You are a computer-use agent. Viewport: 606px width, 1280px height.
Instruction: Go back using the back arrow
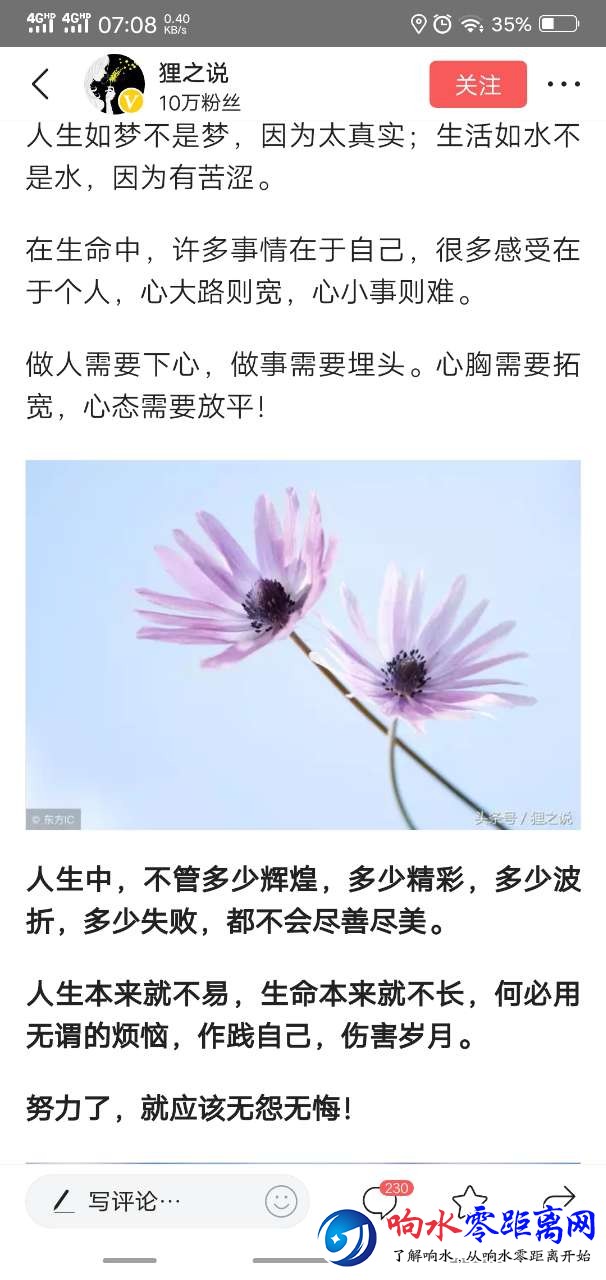[x=40, y=85]
